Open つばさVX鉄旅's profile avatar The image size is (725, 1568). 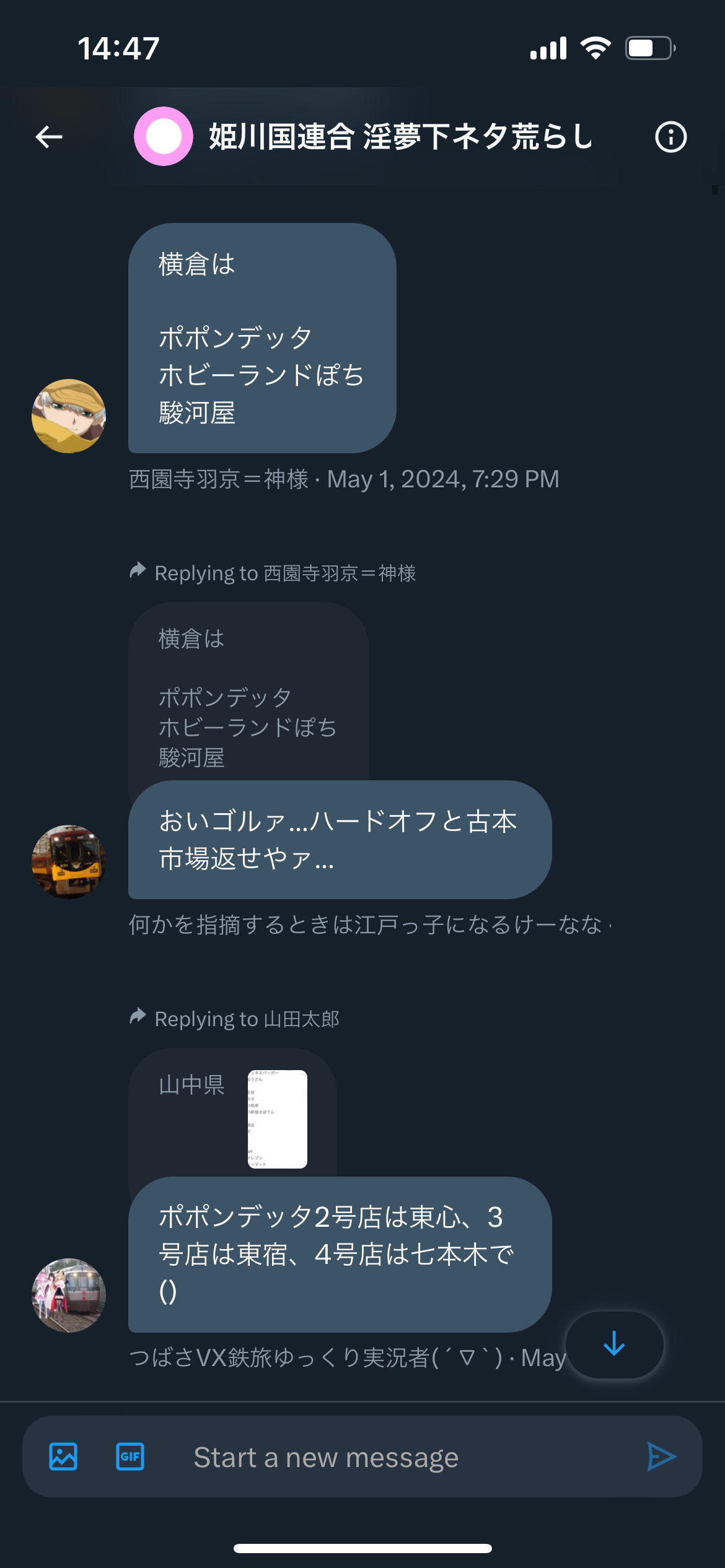point(69,1295)
